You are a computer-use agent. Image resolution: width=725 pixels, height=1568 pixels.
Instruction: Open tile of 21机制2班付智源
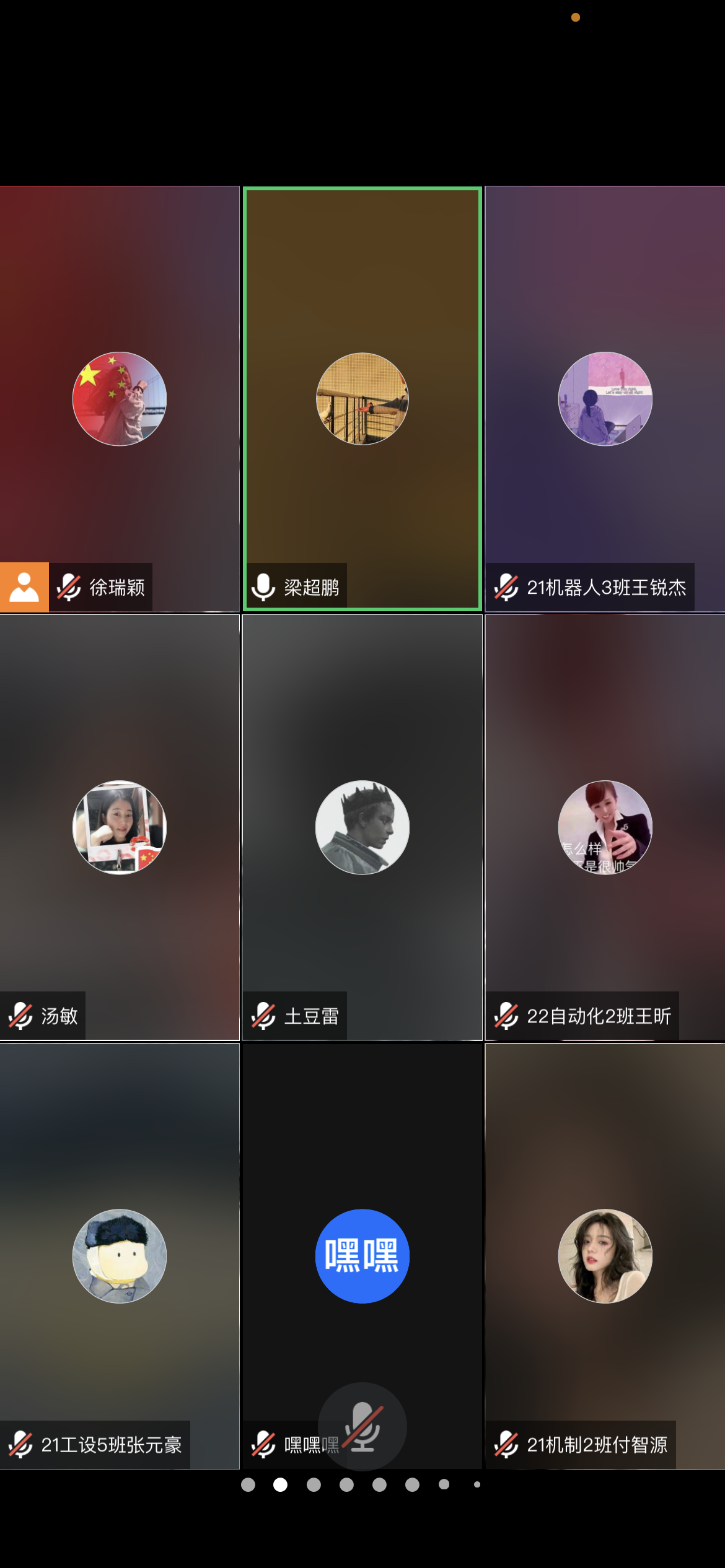pyautogui.click(x=605, y=1256)
